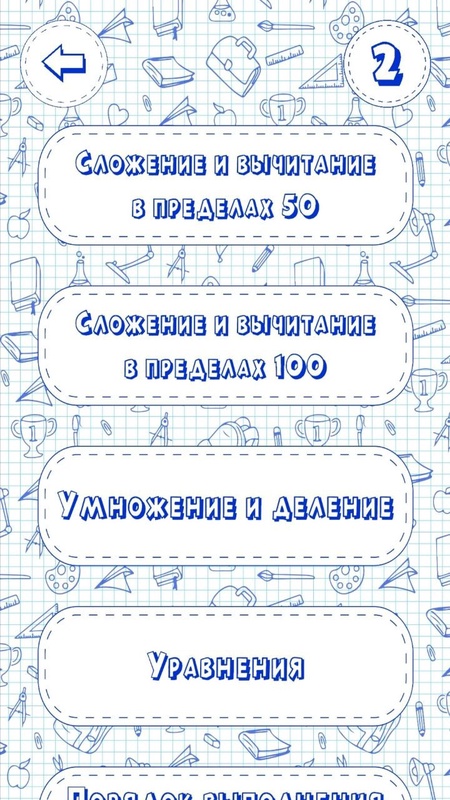The width and height of the screenshot is (450, 800).
Task: Select Сложение и вычитание в пределах 100
Action: point(225,345)
